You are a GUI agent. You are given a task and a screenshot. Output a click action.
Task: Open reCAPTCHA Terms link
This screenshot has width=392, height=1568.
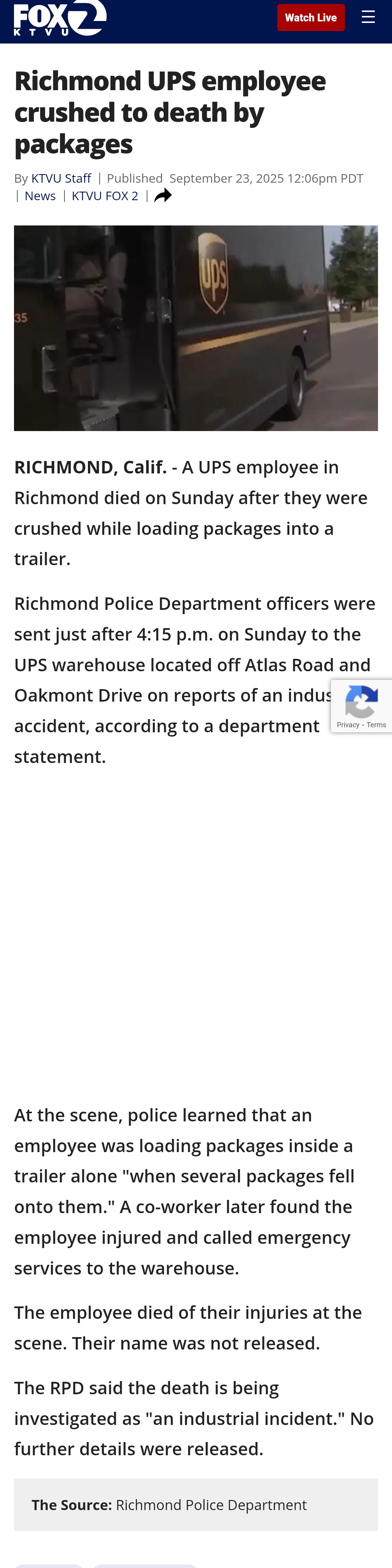coord(376,725)
